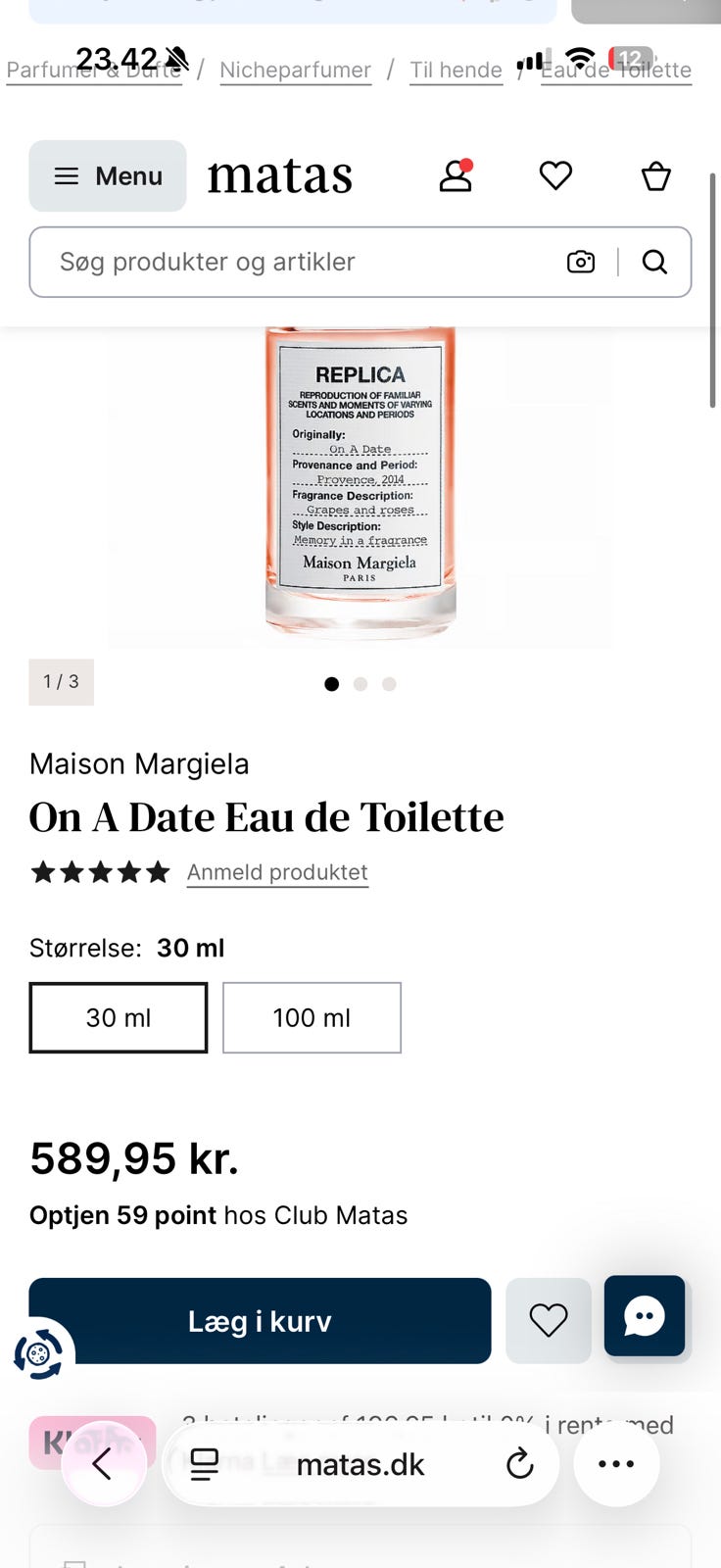Open the Club Matas account profile icon
The image size is (721, 1568).
point(456,176)
